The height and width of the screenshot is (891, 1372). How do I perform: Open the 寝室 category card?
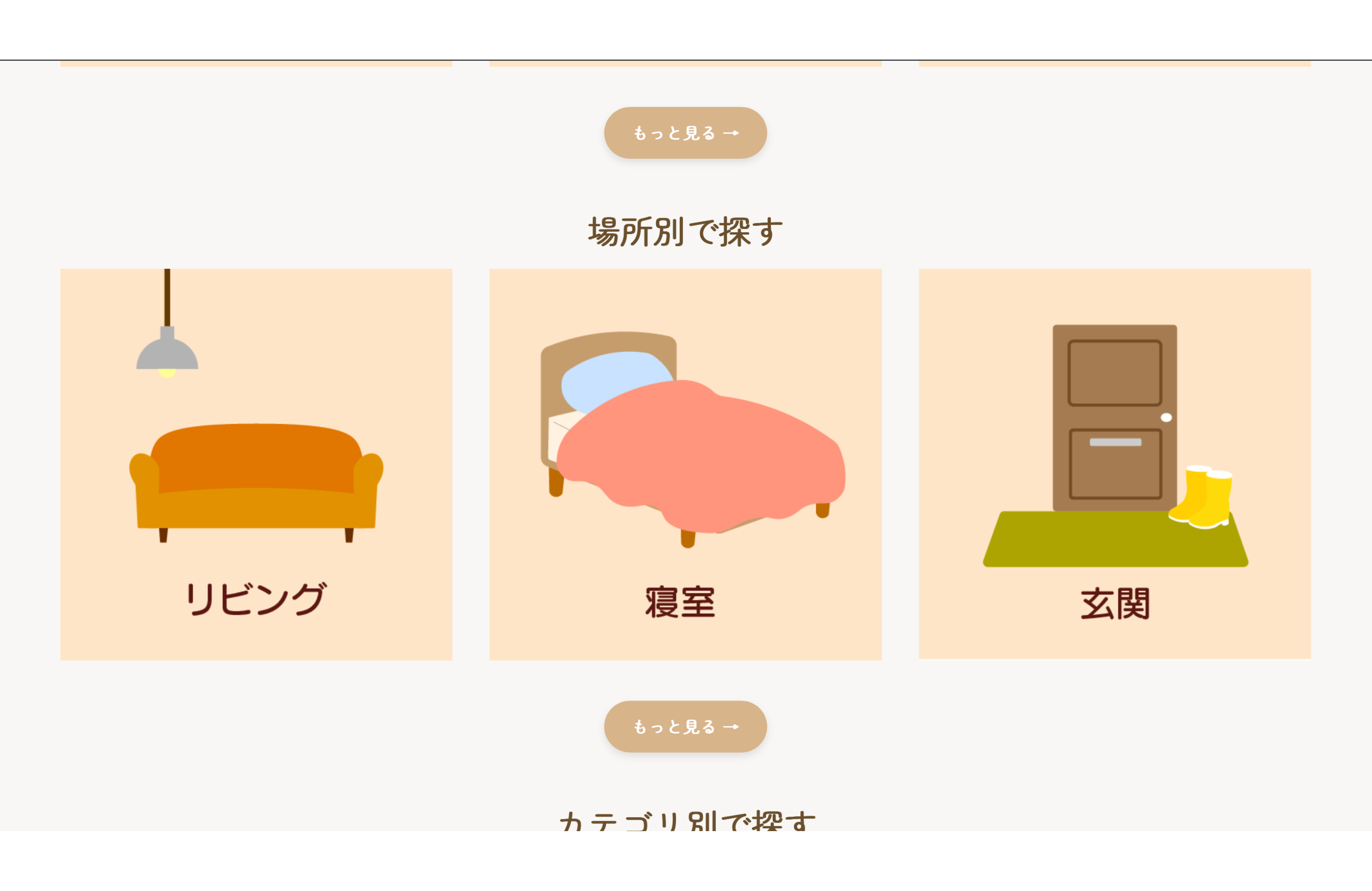[x=685, y=464]
